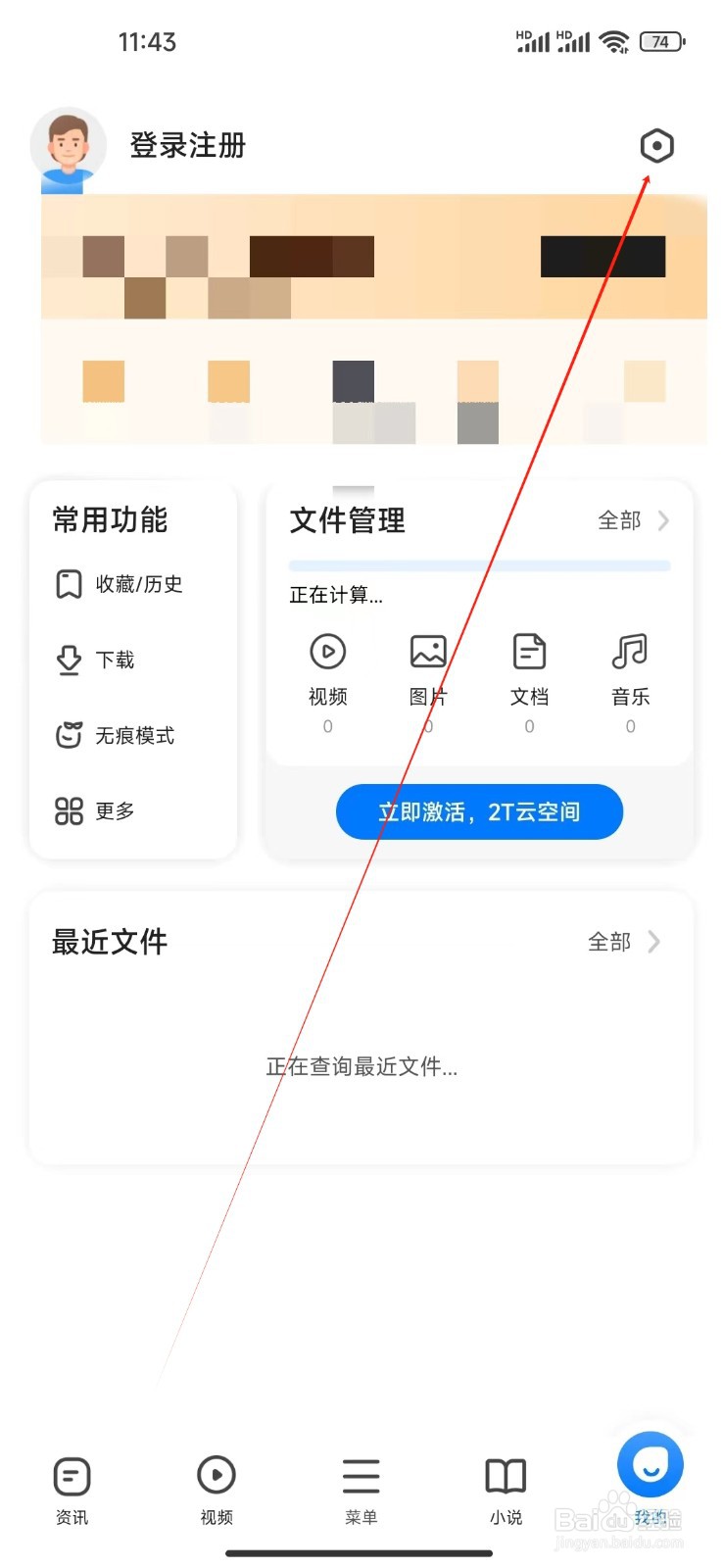Screen dimensions: 723x1568
Task: Tap 立即激活，2T云空间 button
Action: (x=479, y=811)
